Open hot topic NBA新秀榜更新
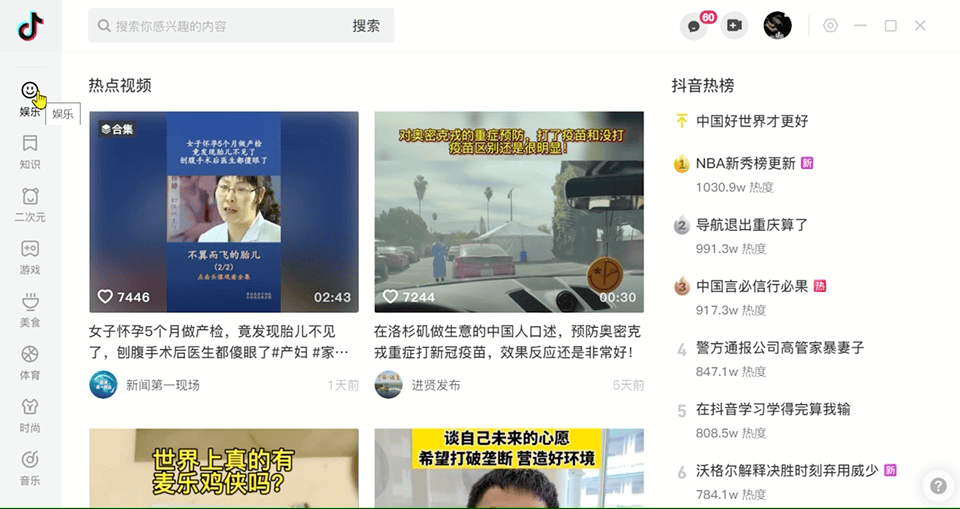960x509 pixels. tap(746, 163)
